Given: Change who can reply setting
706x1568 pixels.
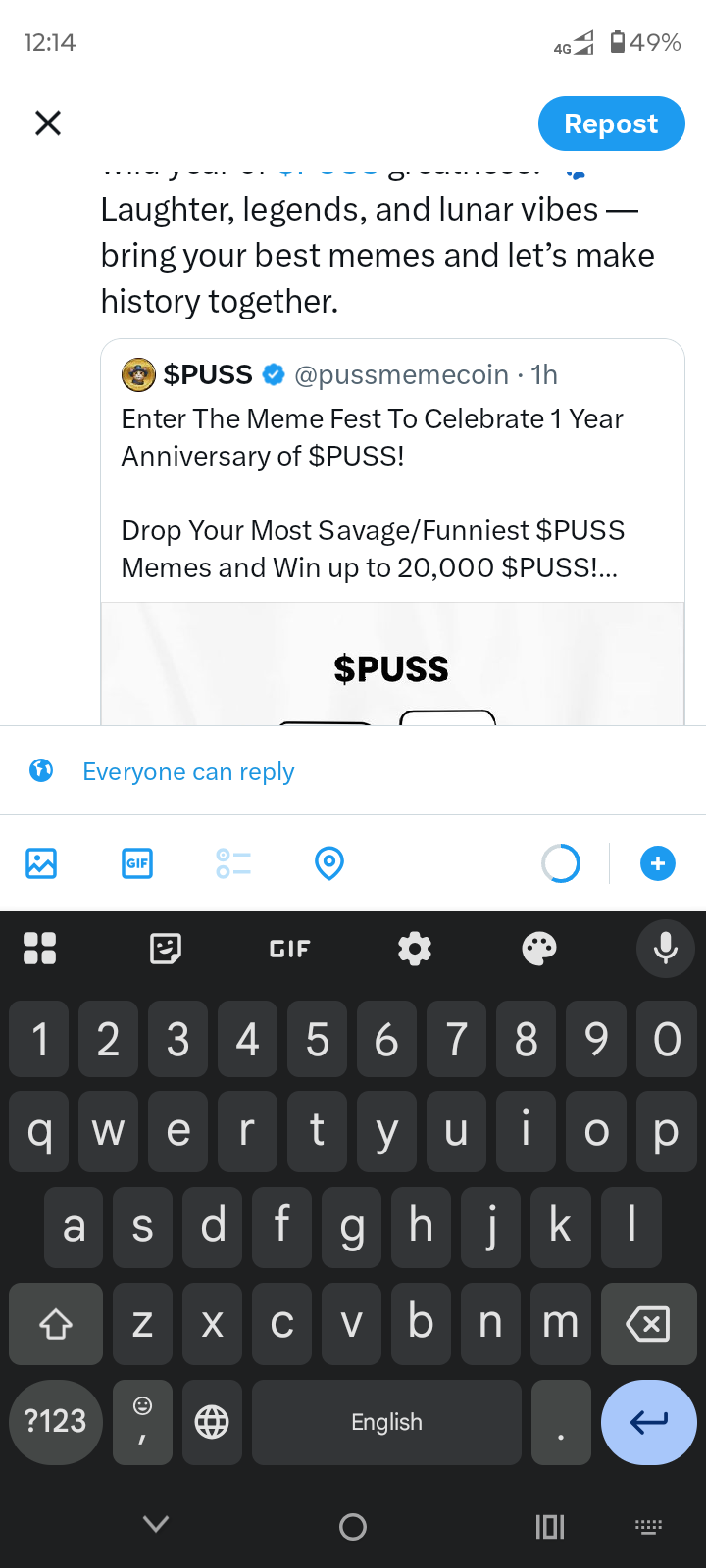Looking at the screenshot, I should coord(187,771).
